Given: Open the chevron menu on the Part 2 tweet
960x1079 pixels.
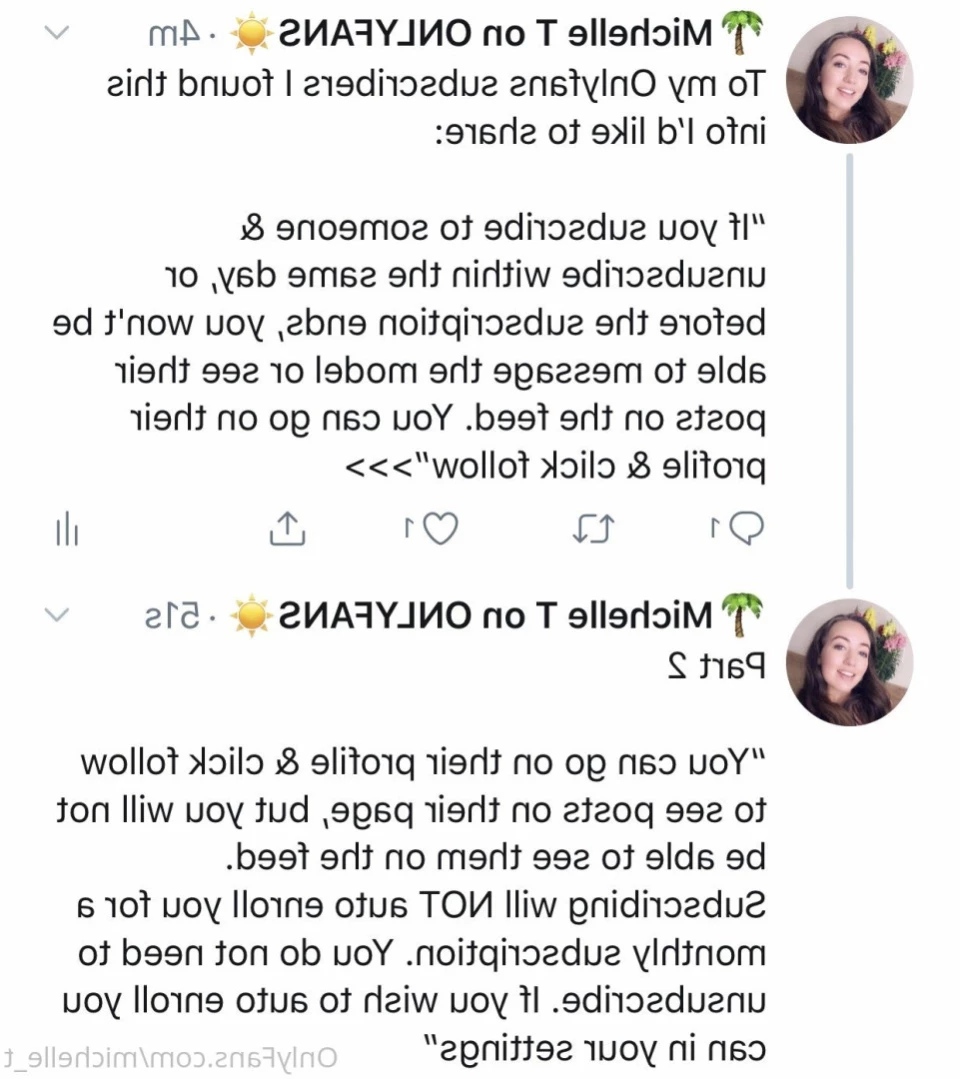Looking at the screenshot, I should coord(57,613).
